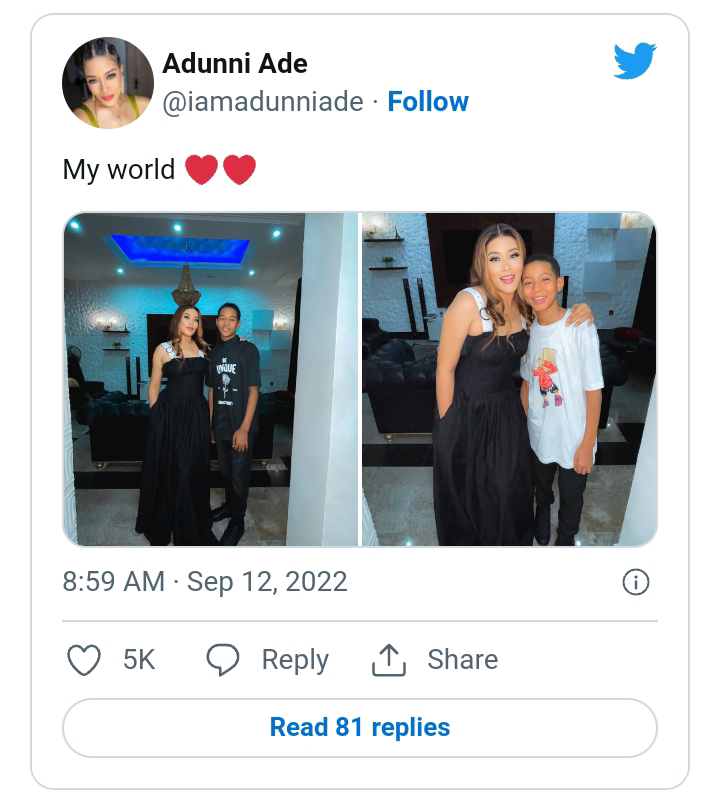Open the right photo in the tweet

click(509, 380)
